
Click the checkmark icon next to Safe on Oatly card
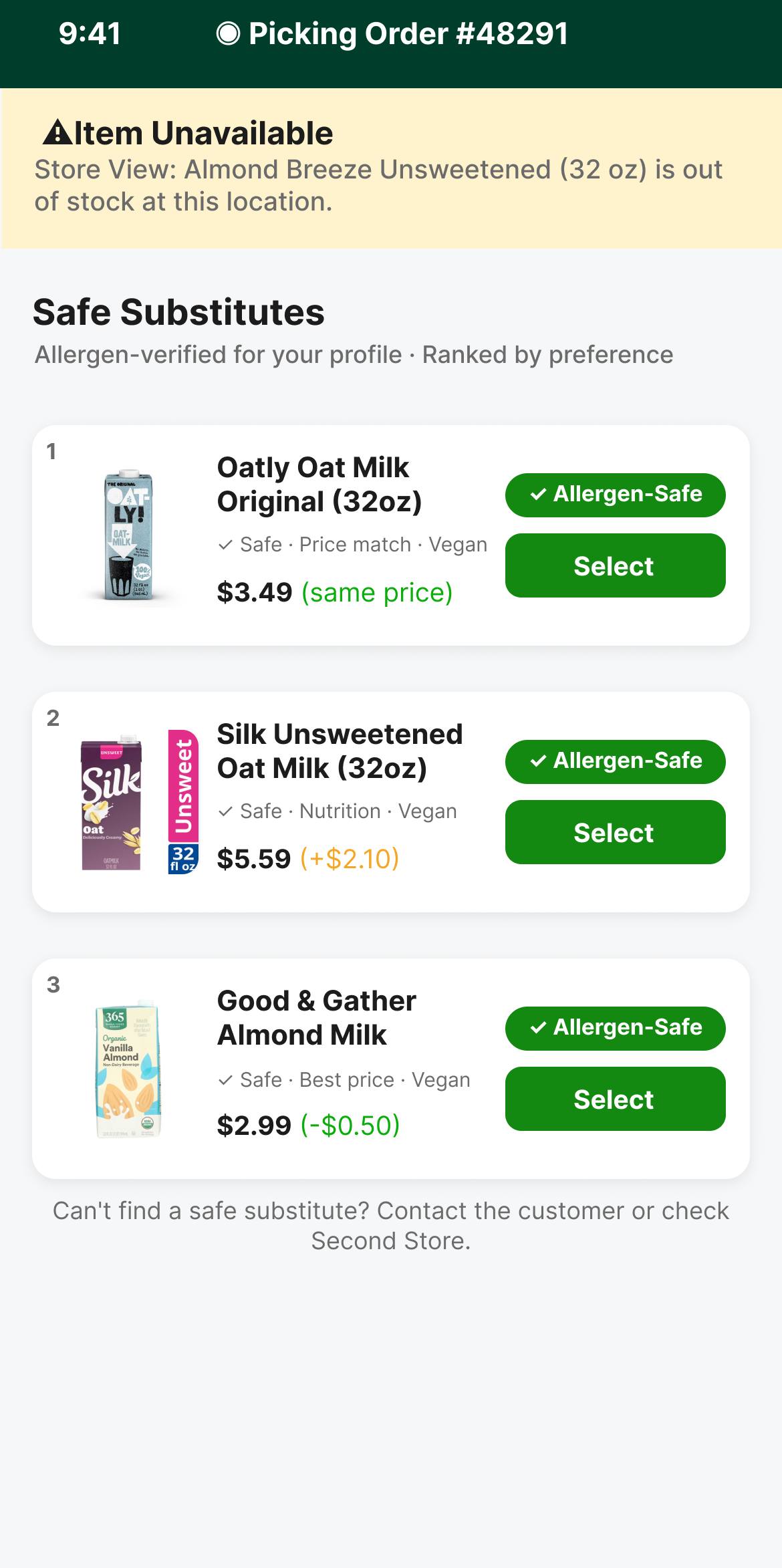tap(226, 544)
